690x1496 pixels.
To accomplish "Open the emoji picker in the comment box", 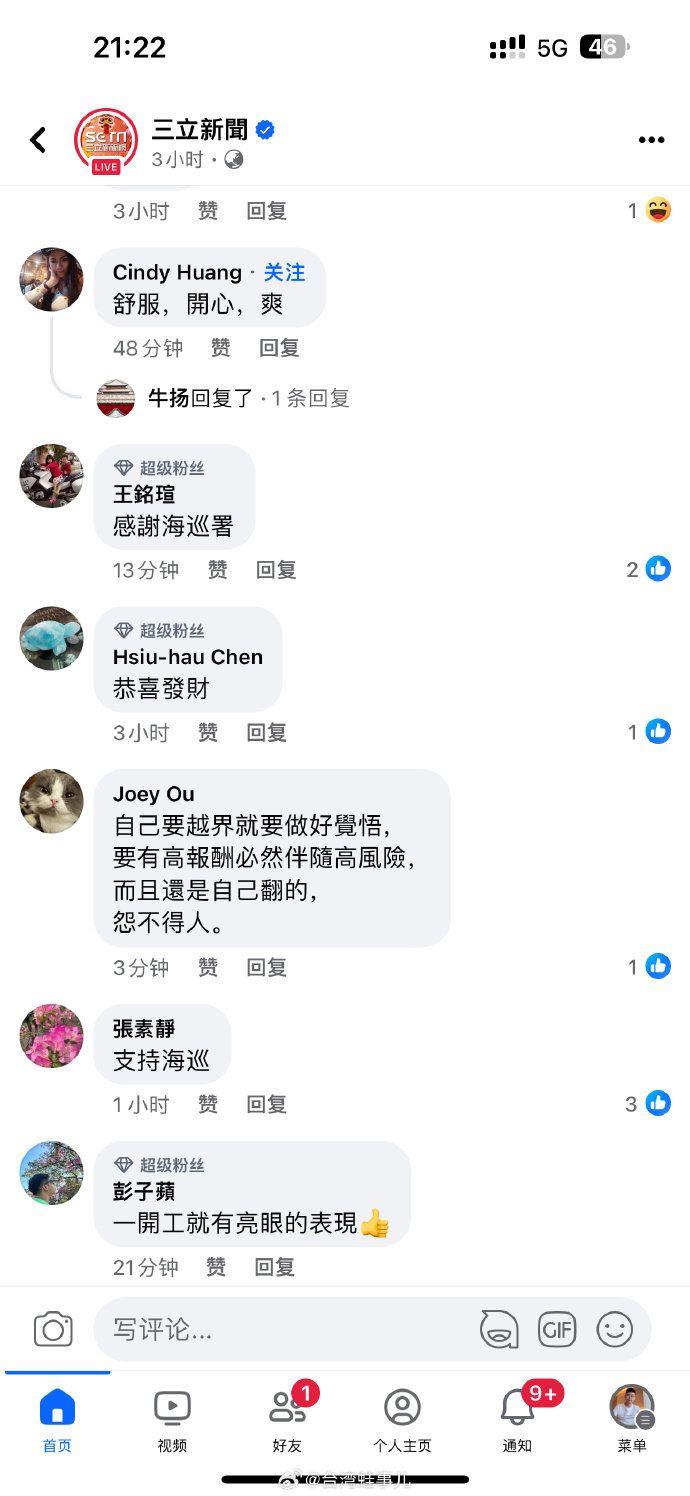I will 615,1329.
